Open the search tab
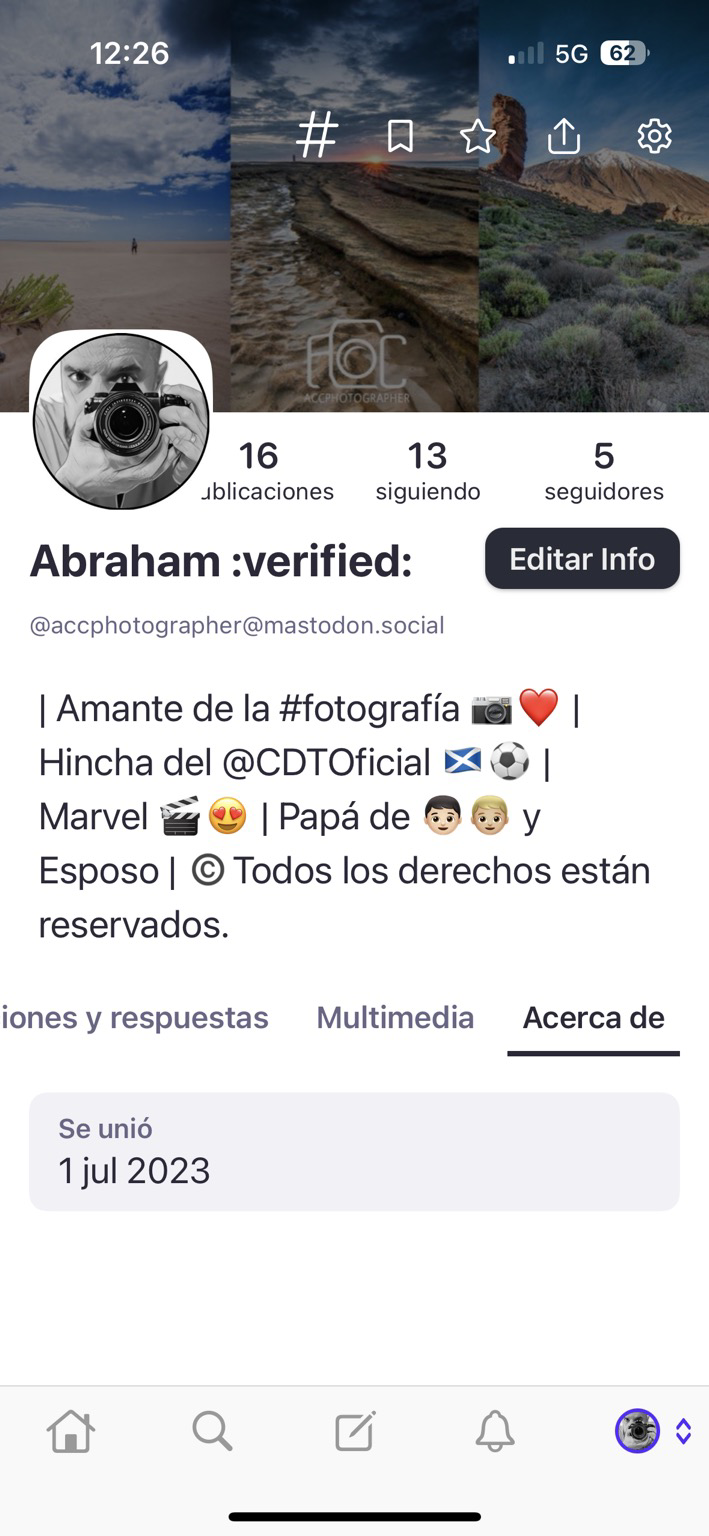 [x=212, y=1432]
